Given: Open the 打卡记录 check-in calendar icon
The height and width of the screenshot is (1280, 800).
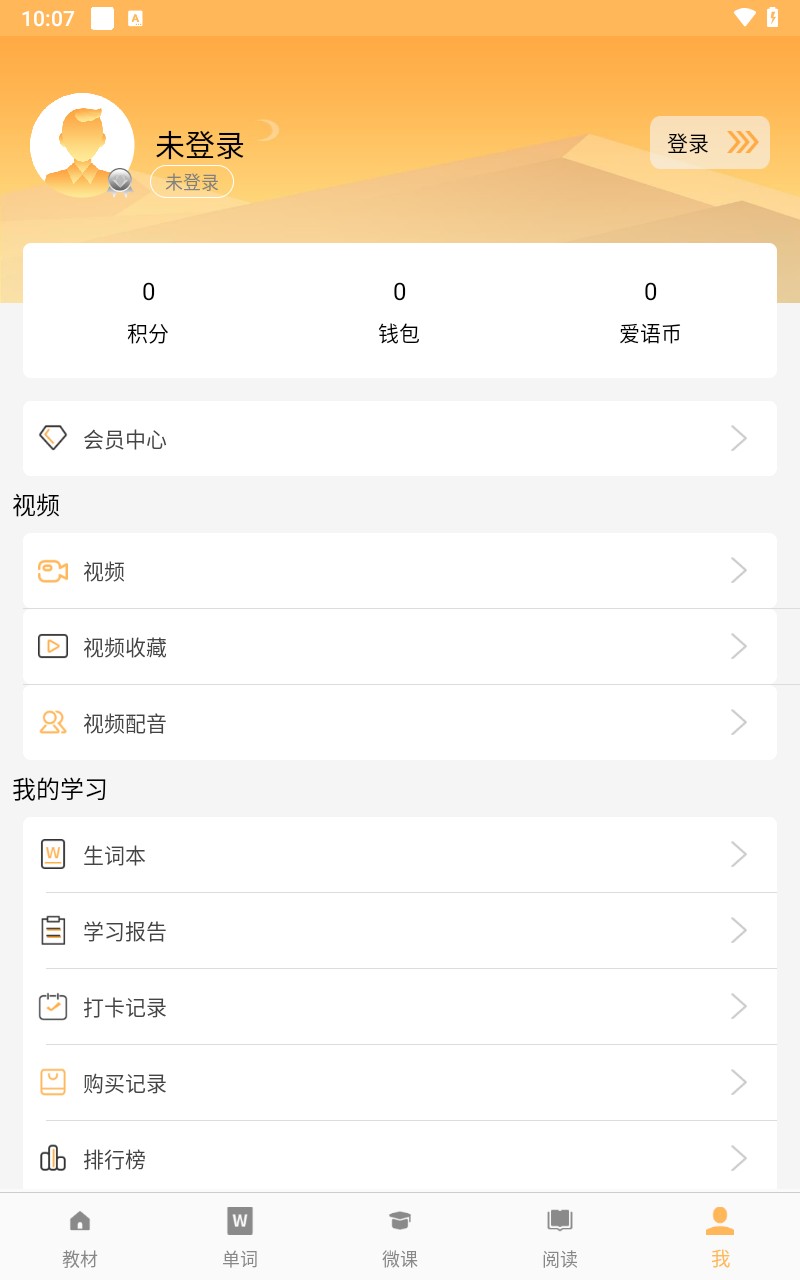Looking at the screenshot, I should (x=51, y=1007).
